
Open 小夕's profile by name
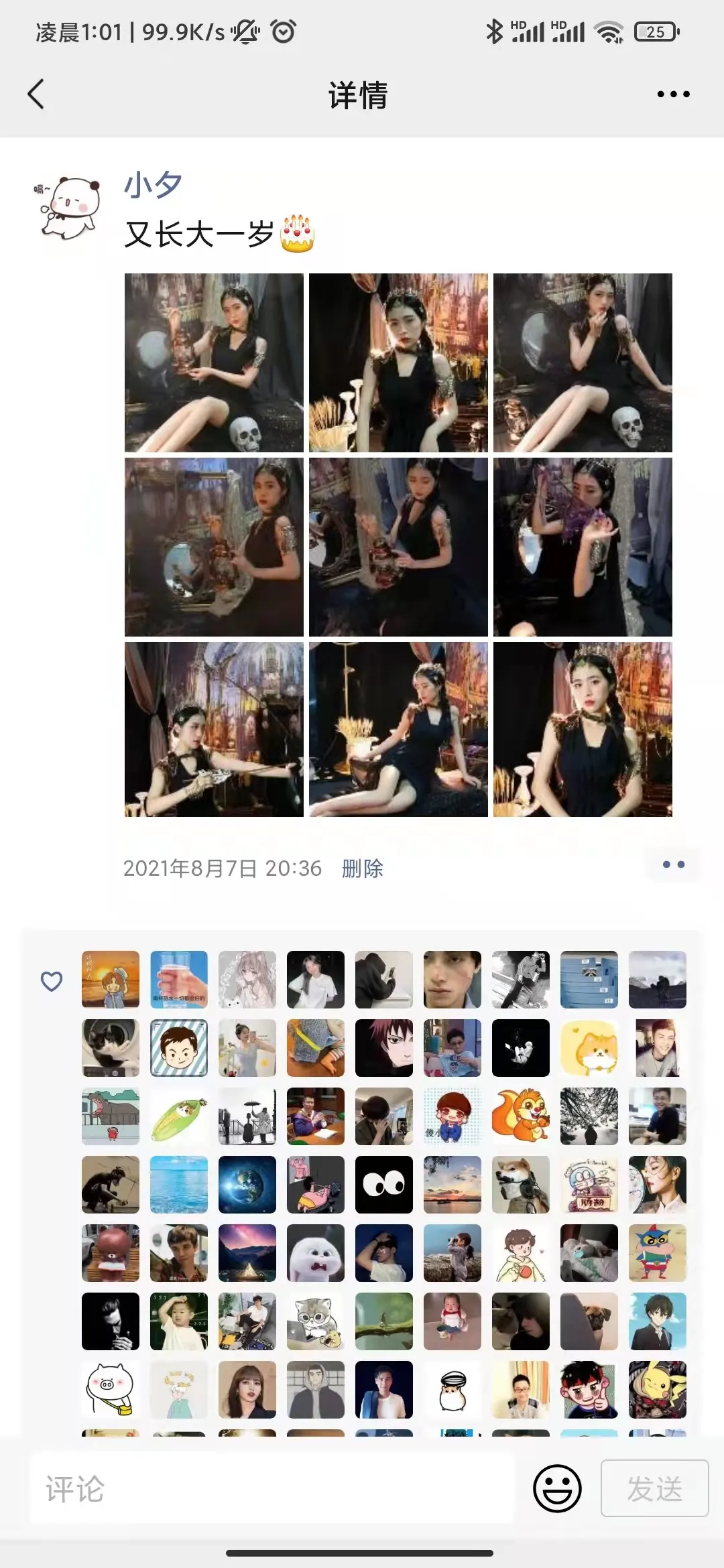click(x=153, y=184)
